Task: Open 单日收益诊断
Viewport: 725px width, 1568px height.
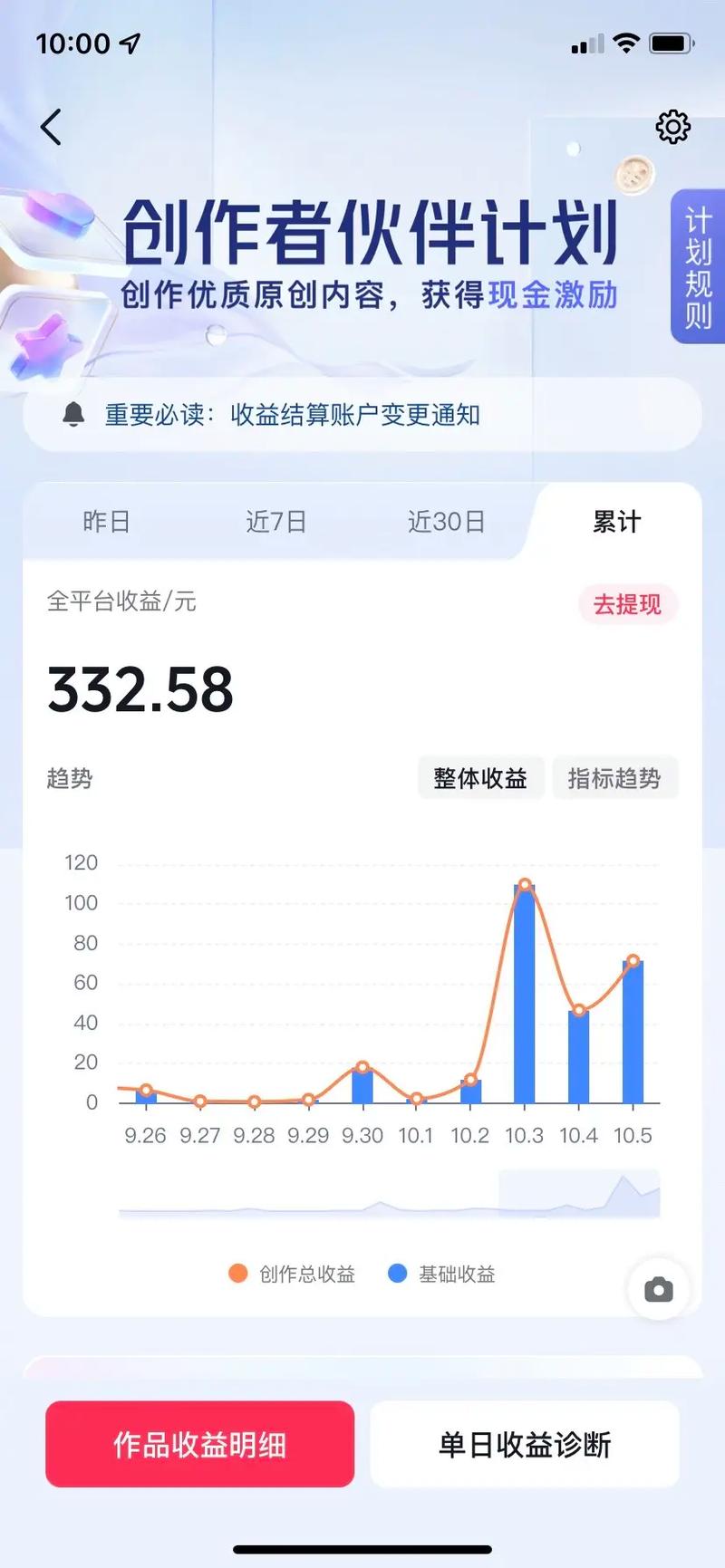Action: tap(525, 1444)
